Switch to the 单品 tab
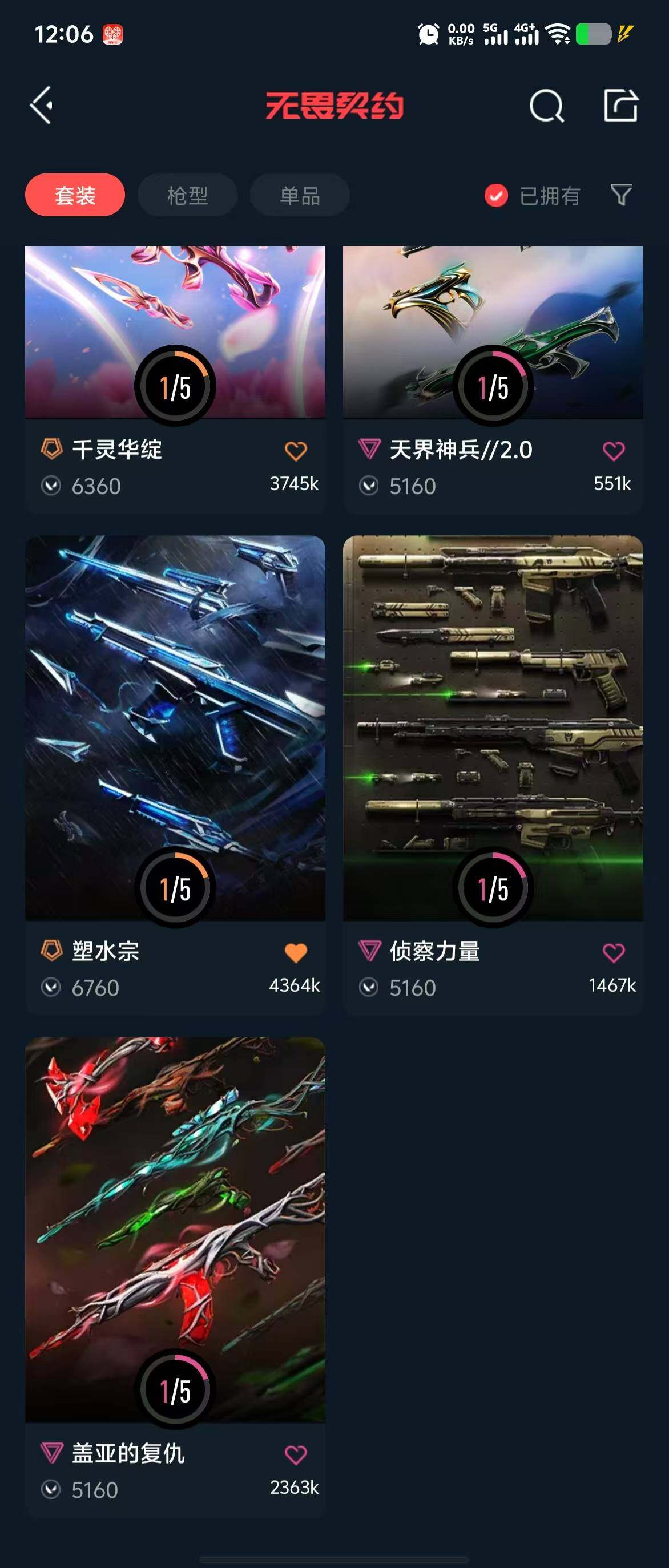Screen dimensions: 669x1568 coord(300,195)
